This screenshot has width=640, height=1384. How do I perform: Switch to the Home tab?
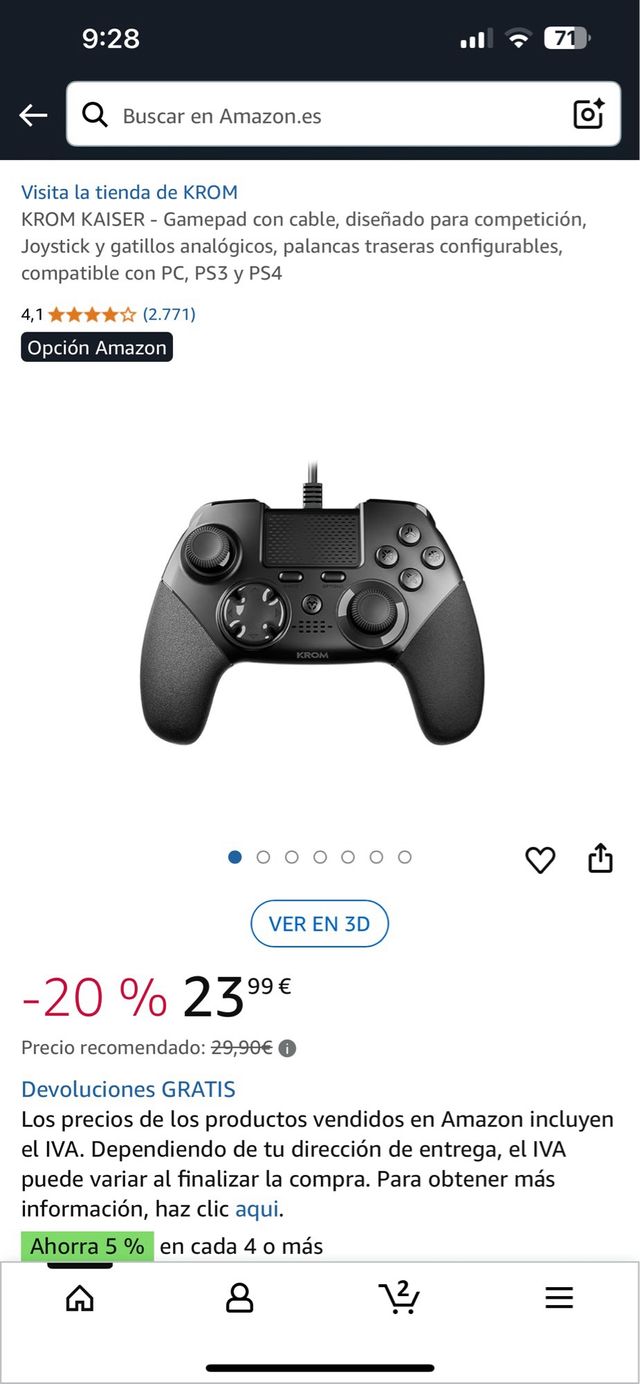(x=79, y=1298)
